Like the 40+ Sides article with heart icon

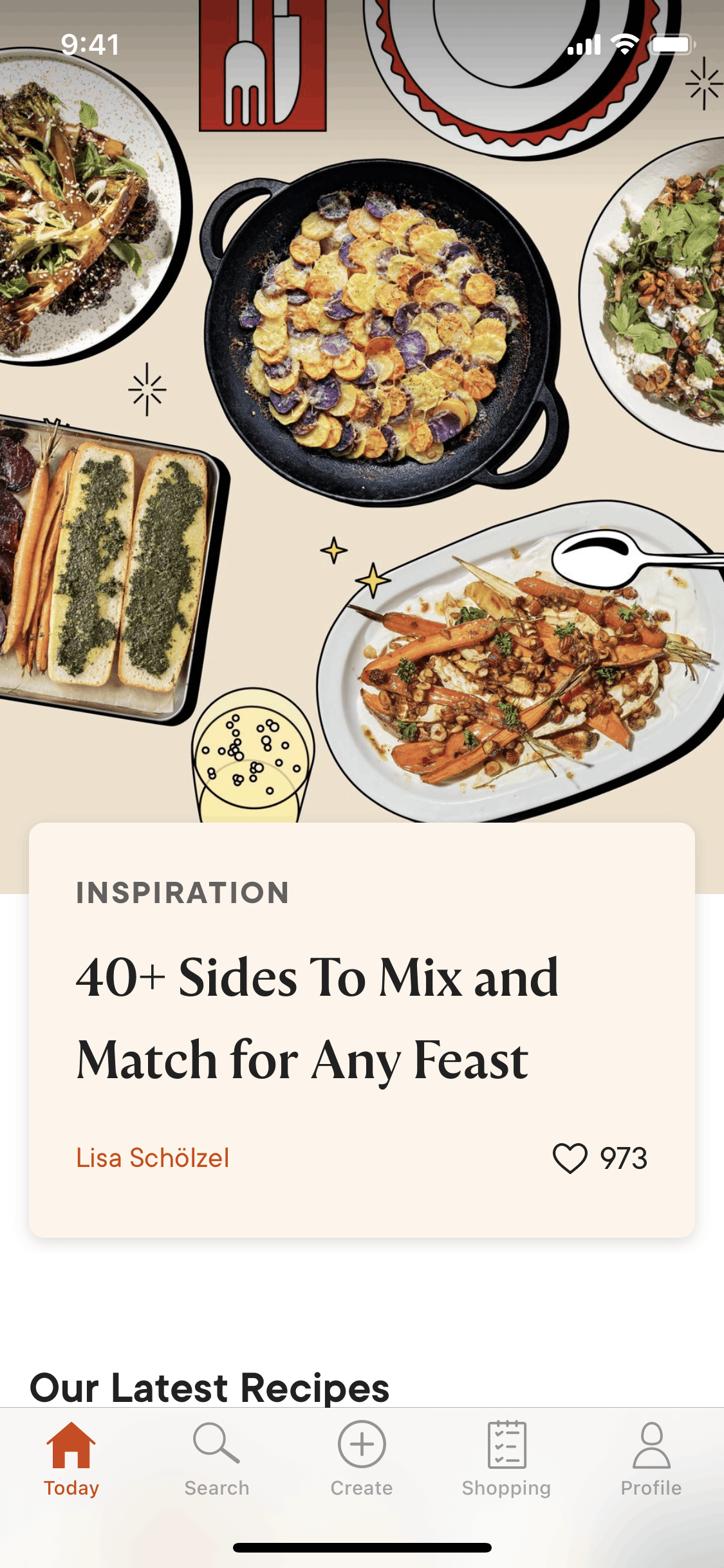(570, 1158)
